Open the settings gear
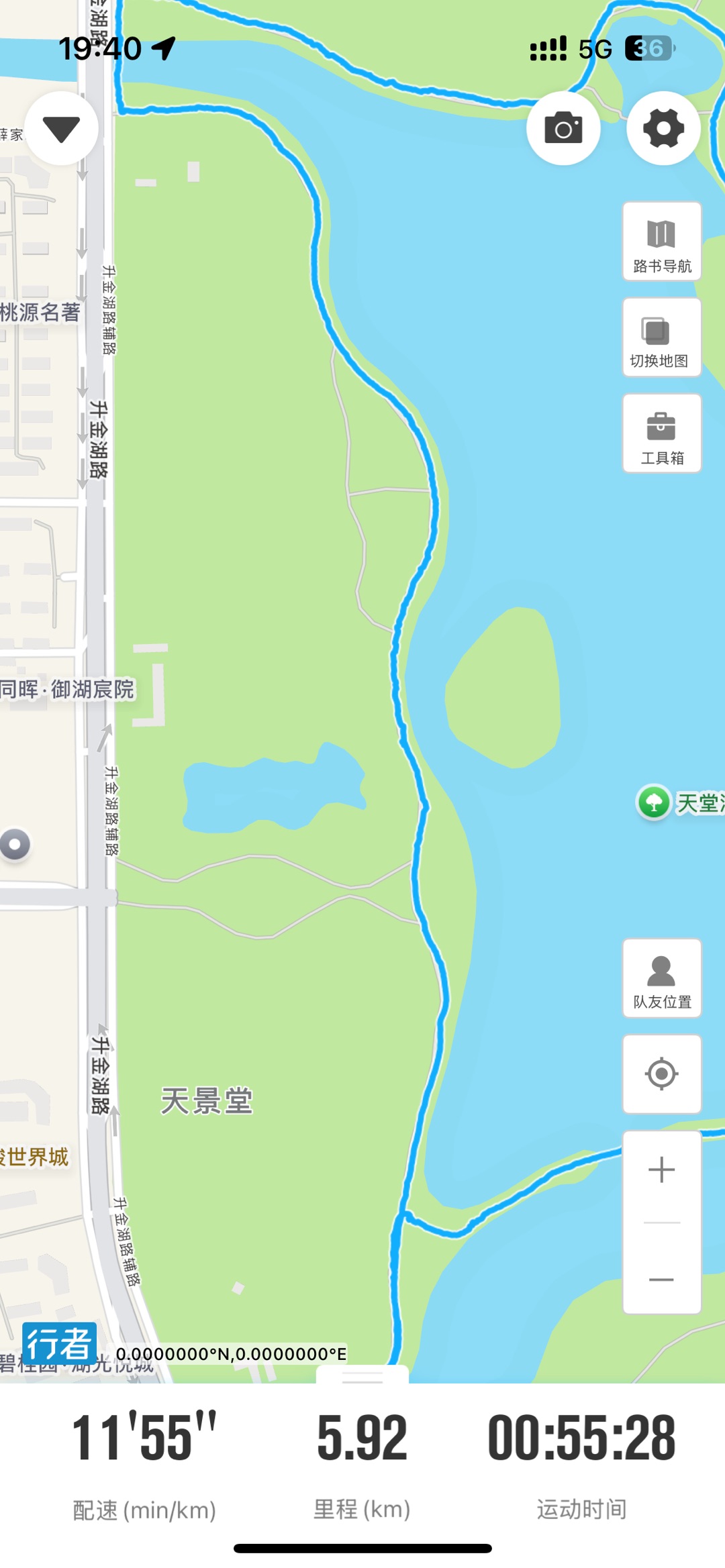The width and height of the screenshot is (725, 1568). point(663,128)
